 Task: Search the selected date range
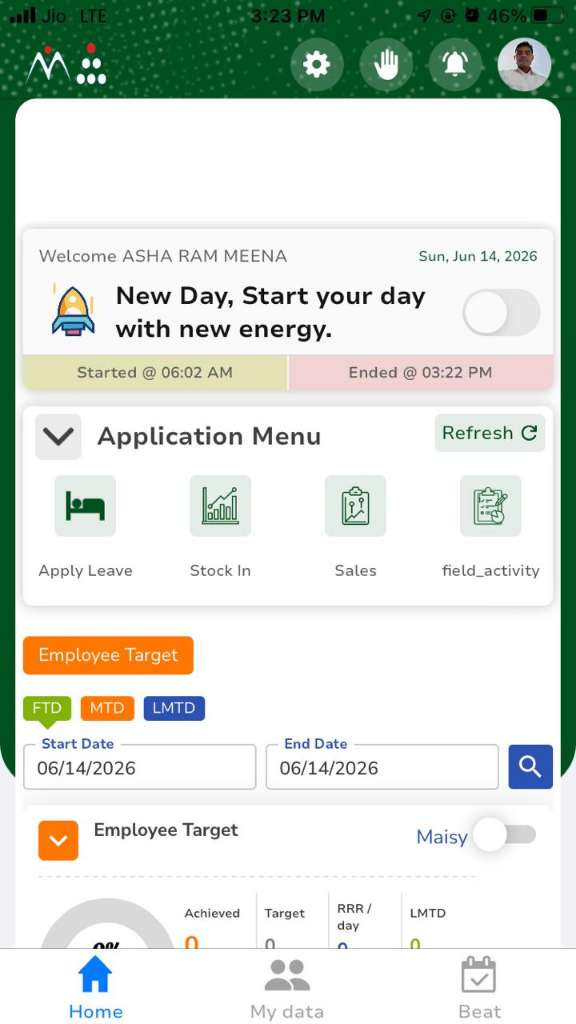(x=531, y=767)
